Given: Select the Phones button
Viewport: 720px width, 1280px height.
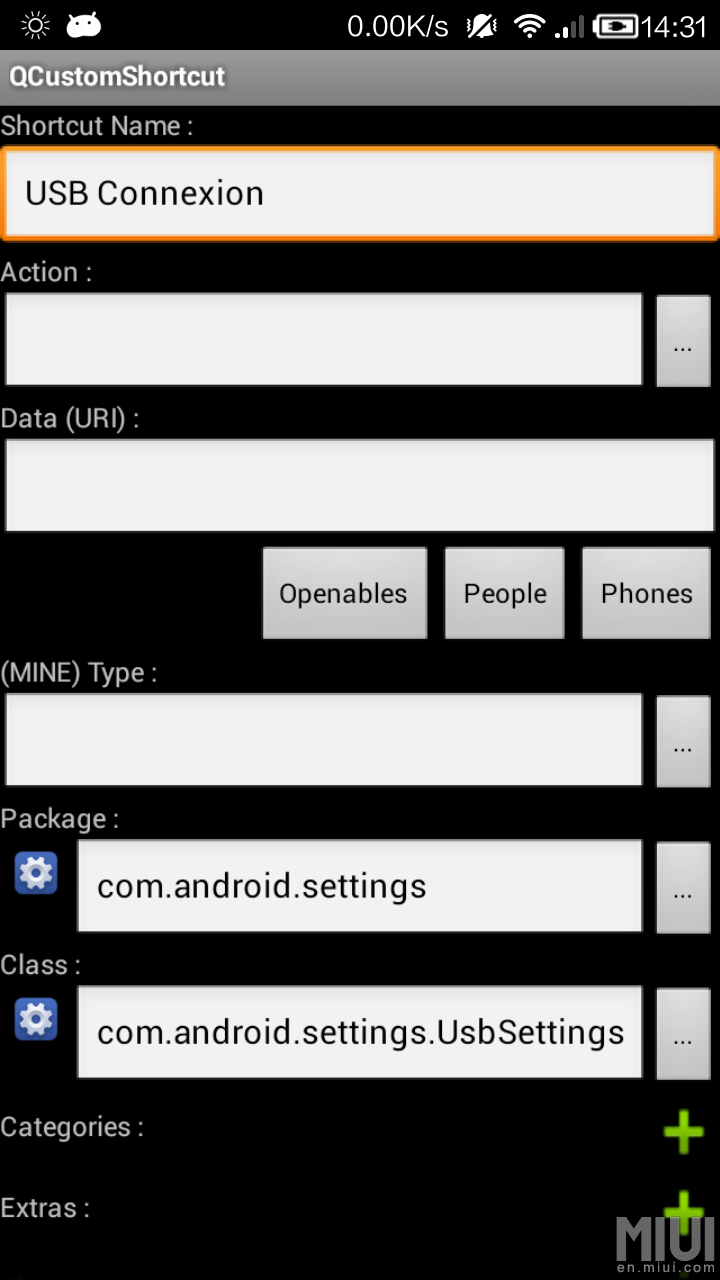Looking at the screenshot, I should pyautogui.click(x=646, y=593).
